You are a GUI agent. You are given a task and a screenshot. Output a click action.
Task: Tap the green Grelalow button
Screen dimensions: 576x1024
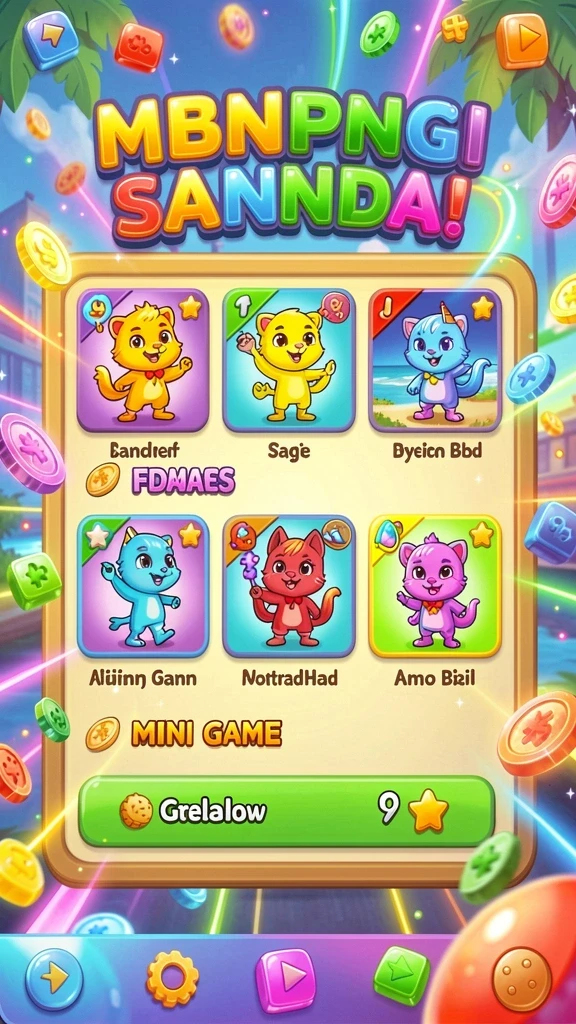point(287,811)
